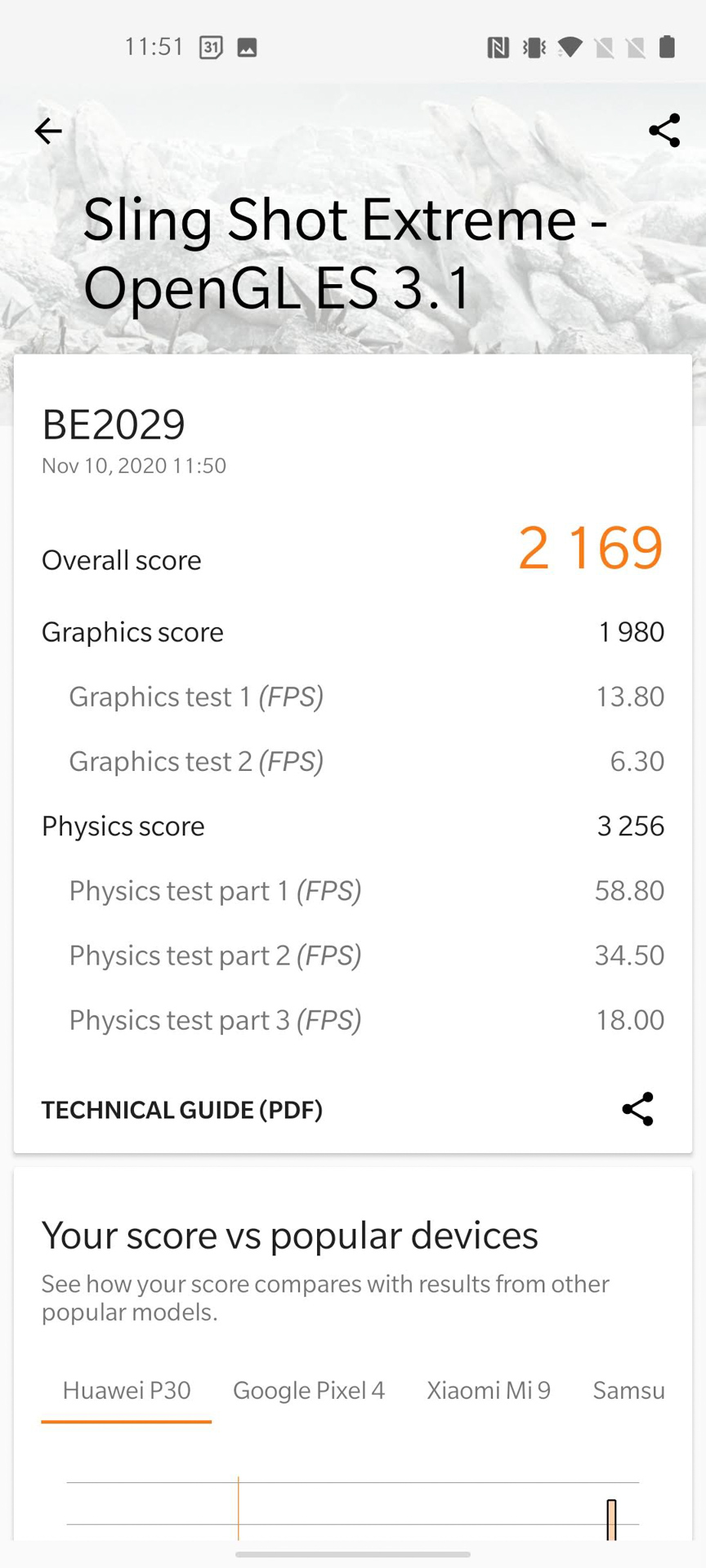This screenshot has height=1568, width=706.
Task: Tap share icon beside Technical Guide
Action: pyautogui.click(x=637, y=1109)
